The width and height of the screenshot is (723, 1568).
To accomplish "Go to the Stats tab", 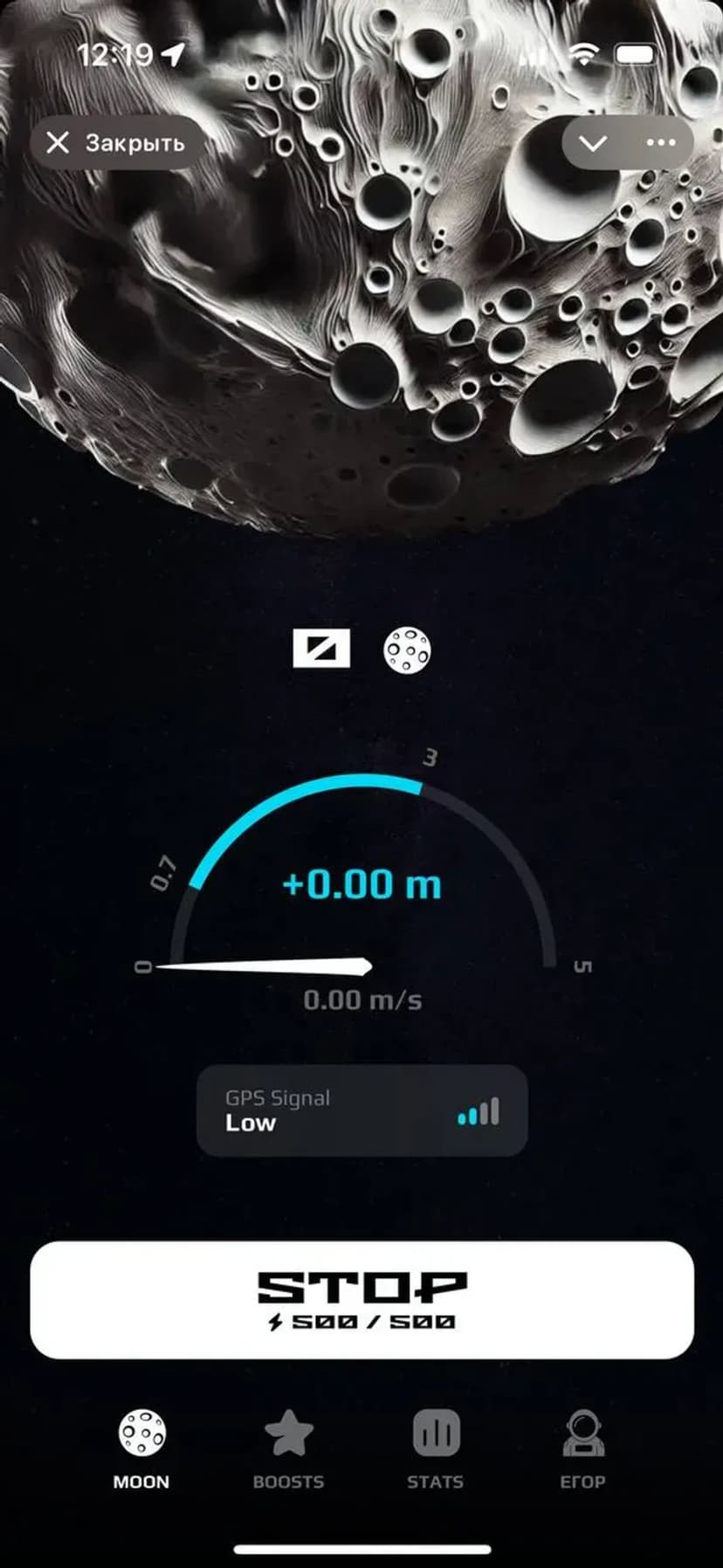I will pyautogui.click(x=435, y=1449).
